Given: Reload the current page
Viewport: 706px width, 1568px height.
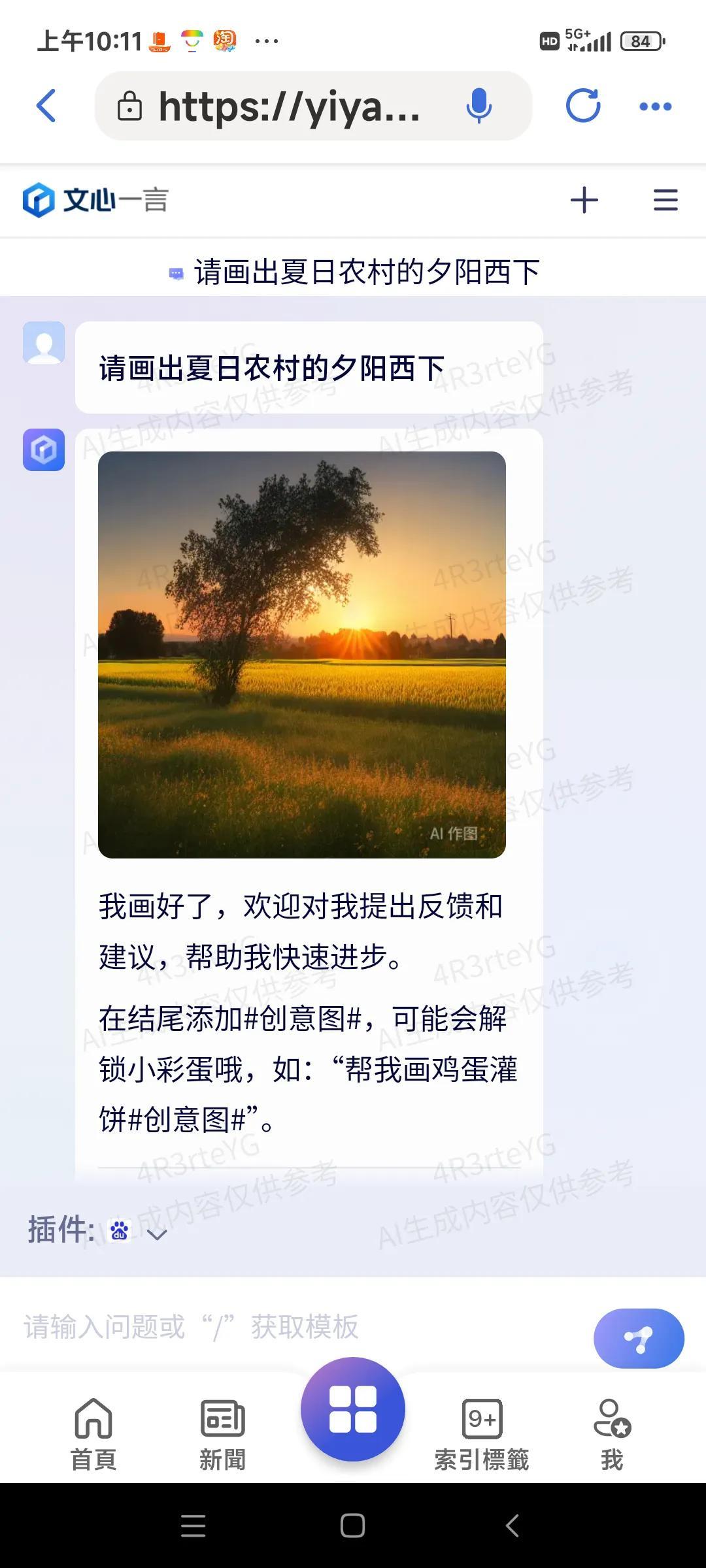Looking at the screenshot, I should coord(582,106).
